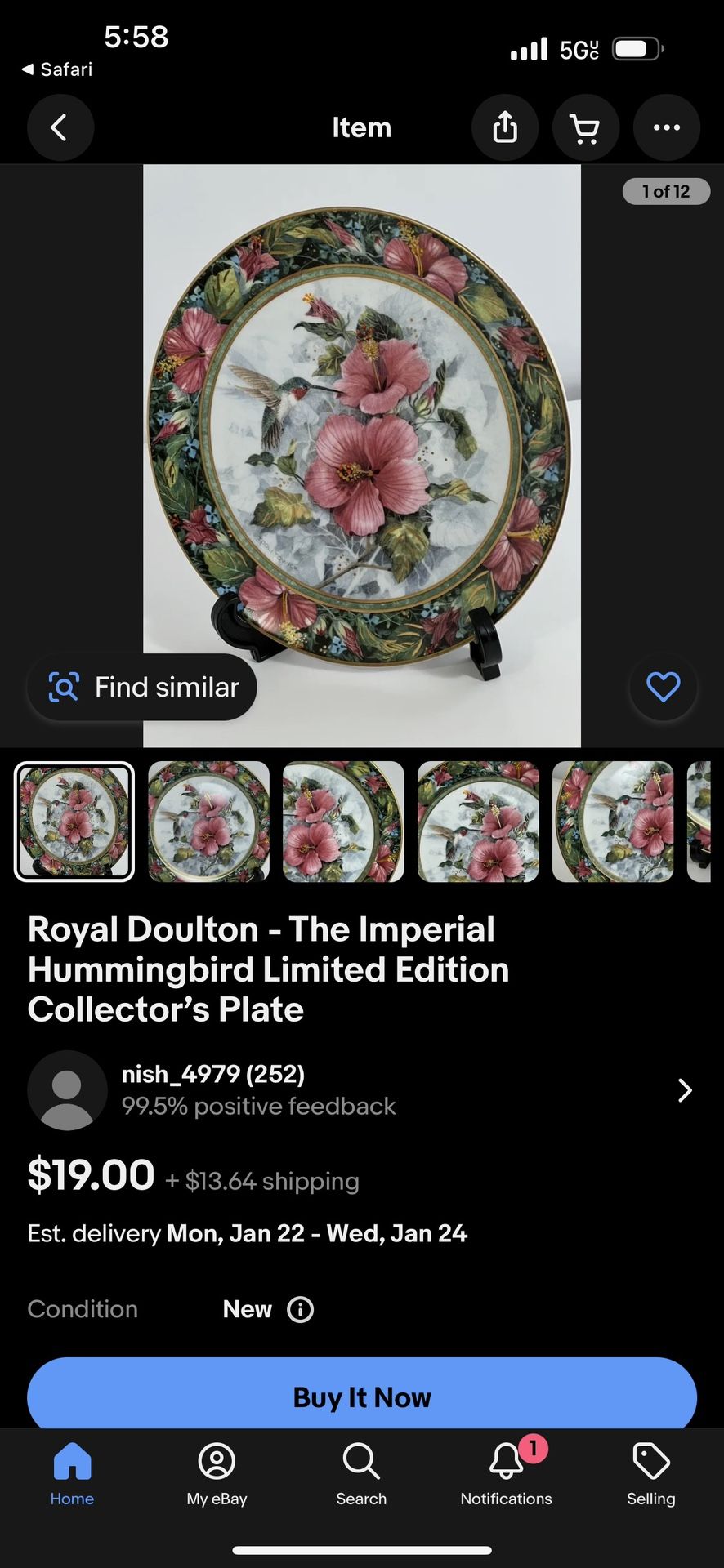Screen dimensions: 724x1568
Task: Switch to the My eBay tab
Action: pos(217,1475)
